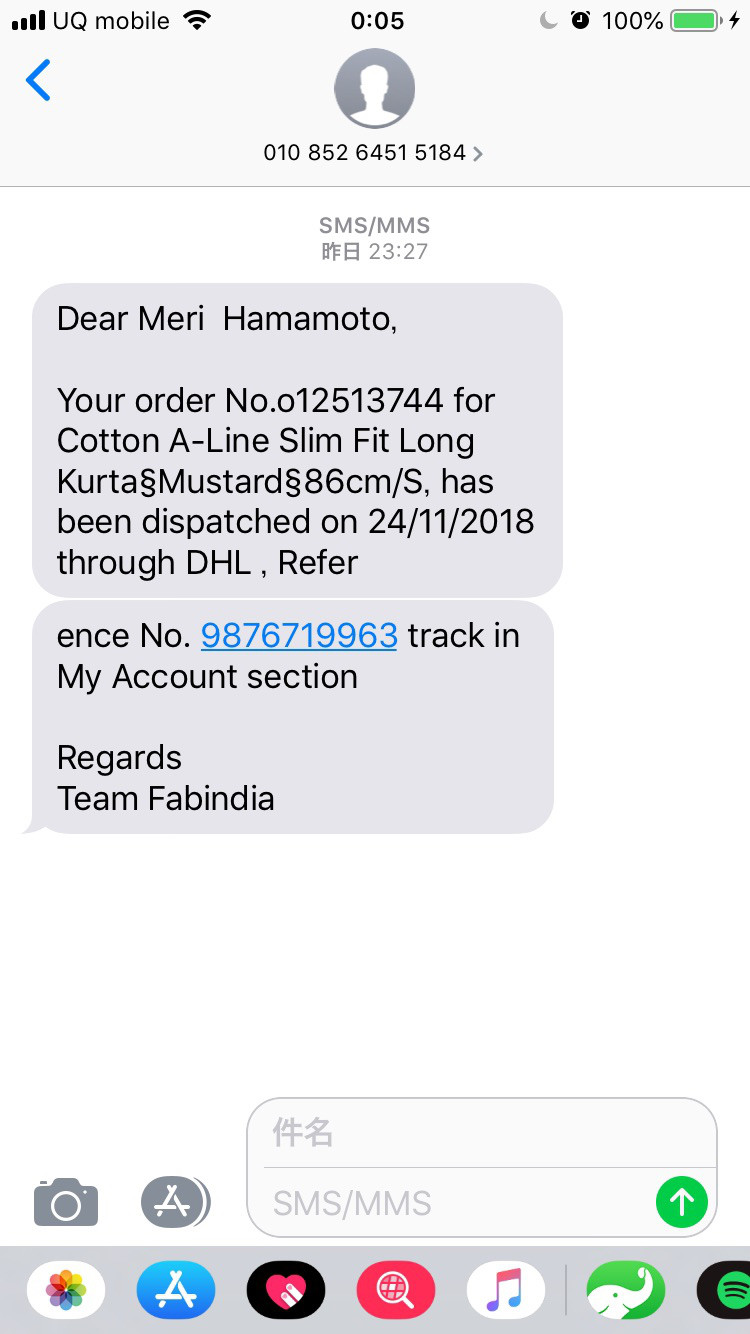The width and height of the screenshot is (750, 1334).
Task: Open the image search globe app
Action: [396, 1290]
